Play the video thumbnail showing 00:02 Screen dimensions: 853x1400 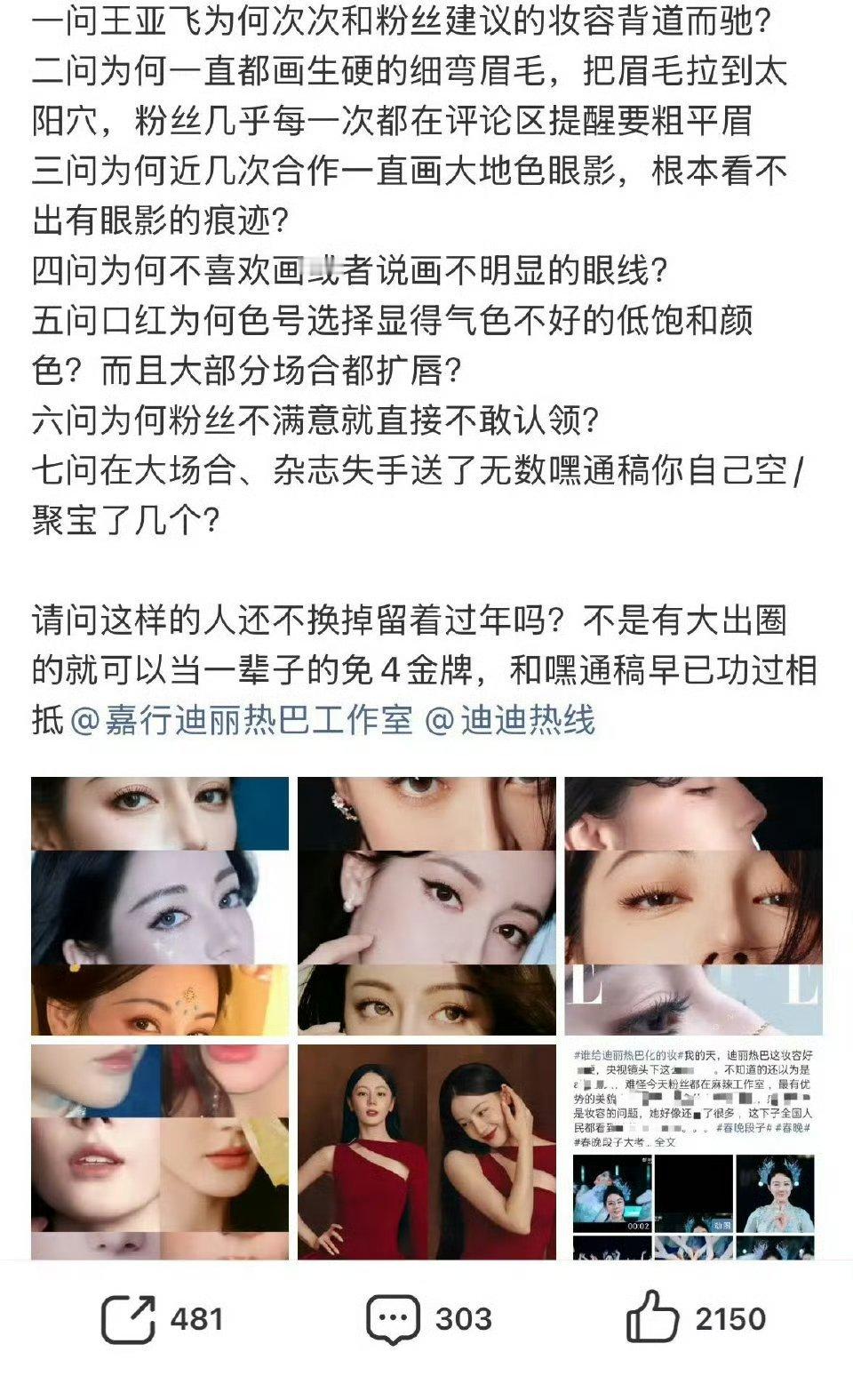tap(610, 1193)
